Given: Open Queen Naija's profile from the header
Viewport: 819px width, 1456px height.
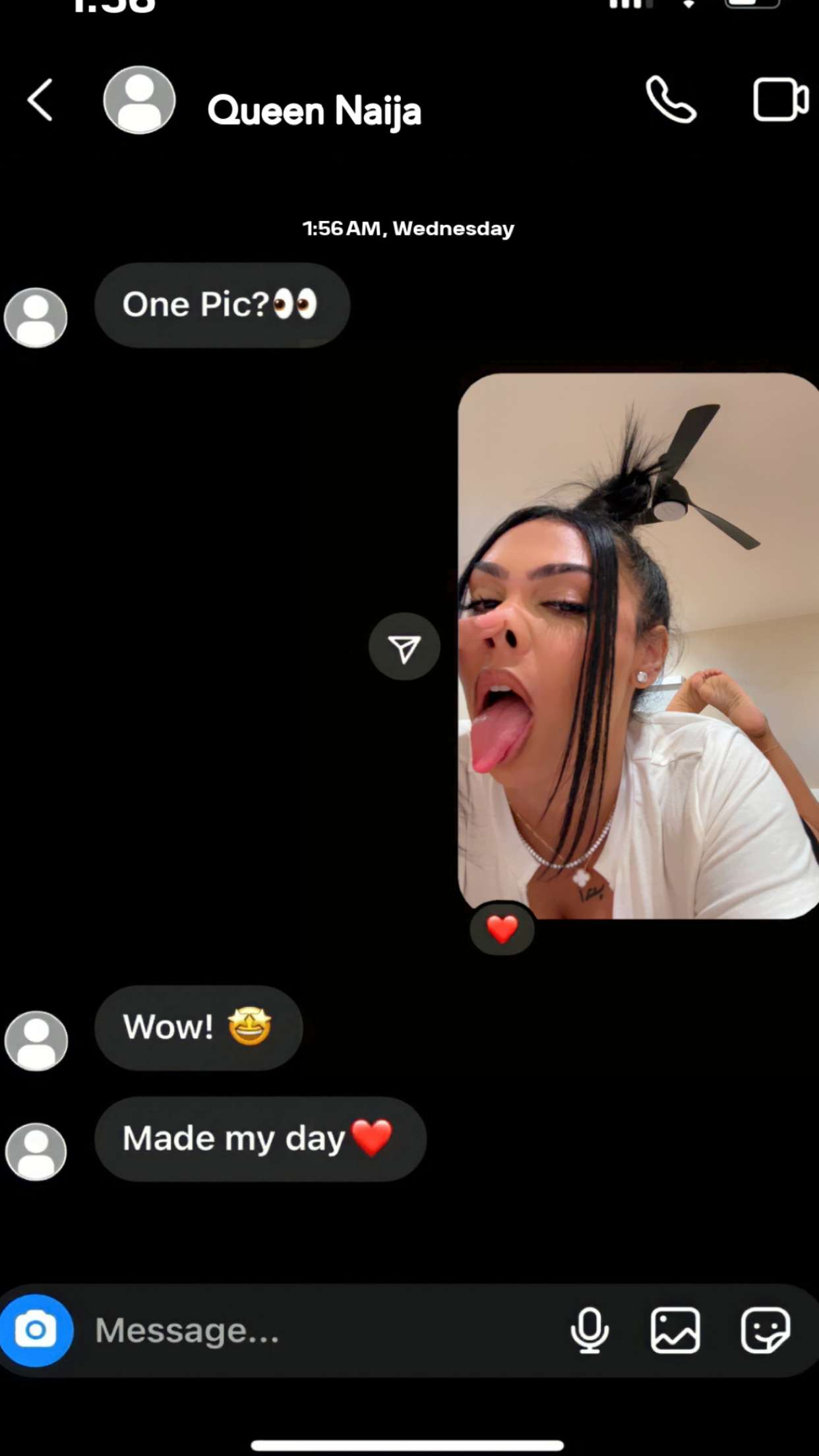Looking at the screenshot, I should [313, 110].
